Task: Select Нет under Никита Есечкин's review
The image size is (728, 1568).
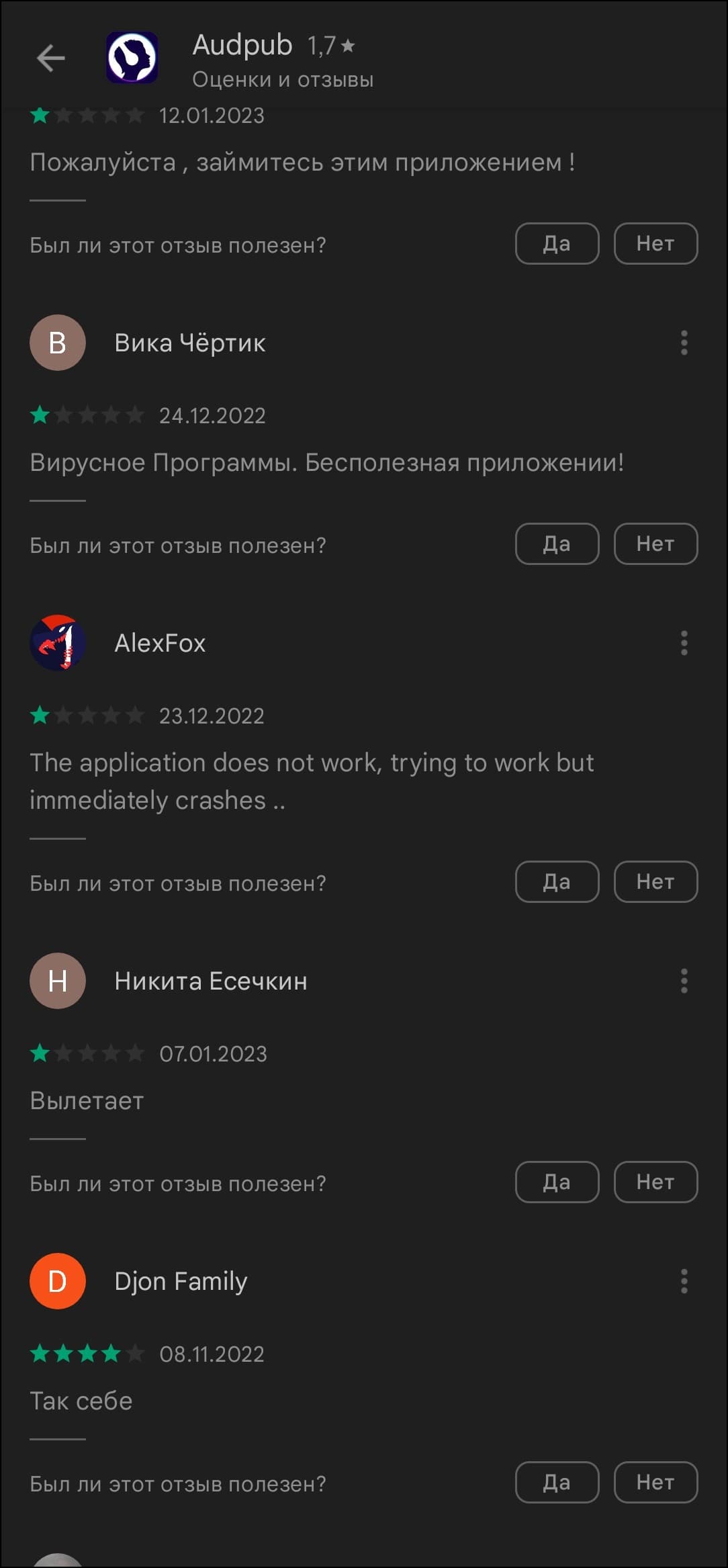Action: point(655,1182)
